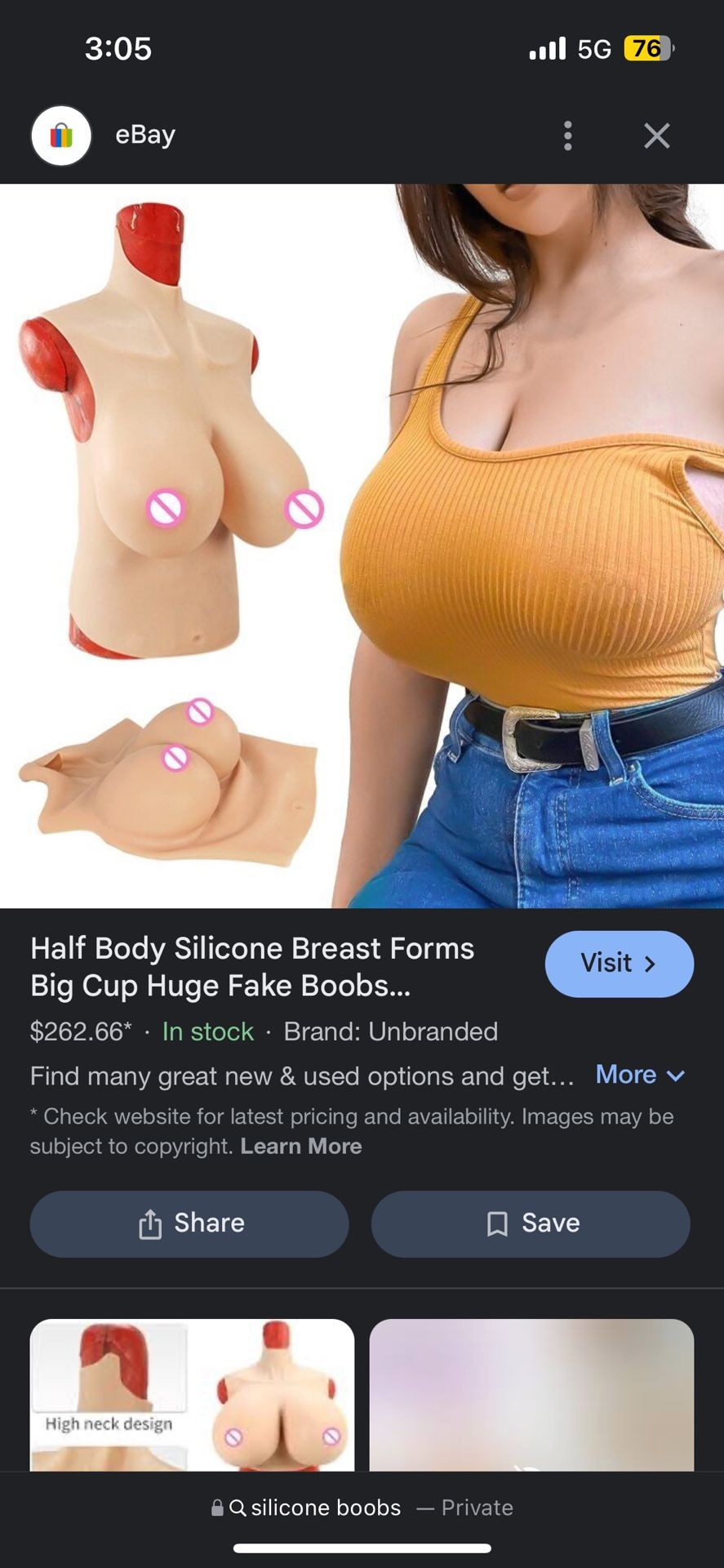Open the eBay source header
This screenshot has height=1568, width=724.
(144, 135)
